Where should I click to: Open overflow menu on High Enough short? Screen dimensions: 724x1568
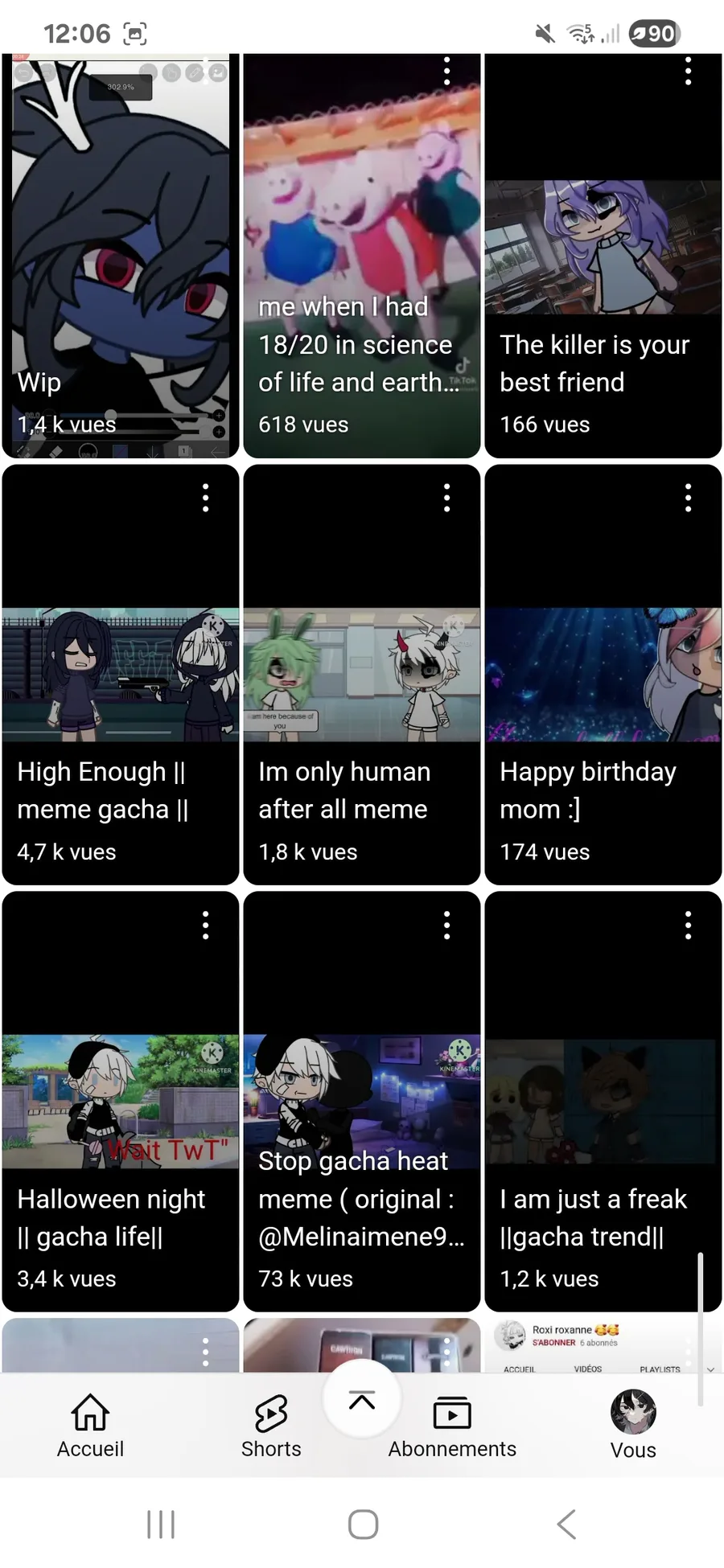coord(206,498)
